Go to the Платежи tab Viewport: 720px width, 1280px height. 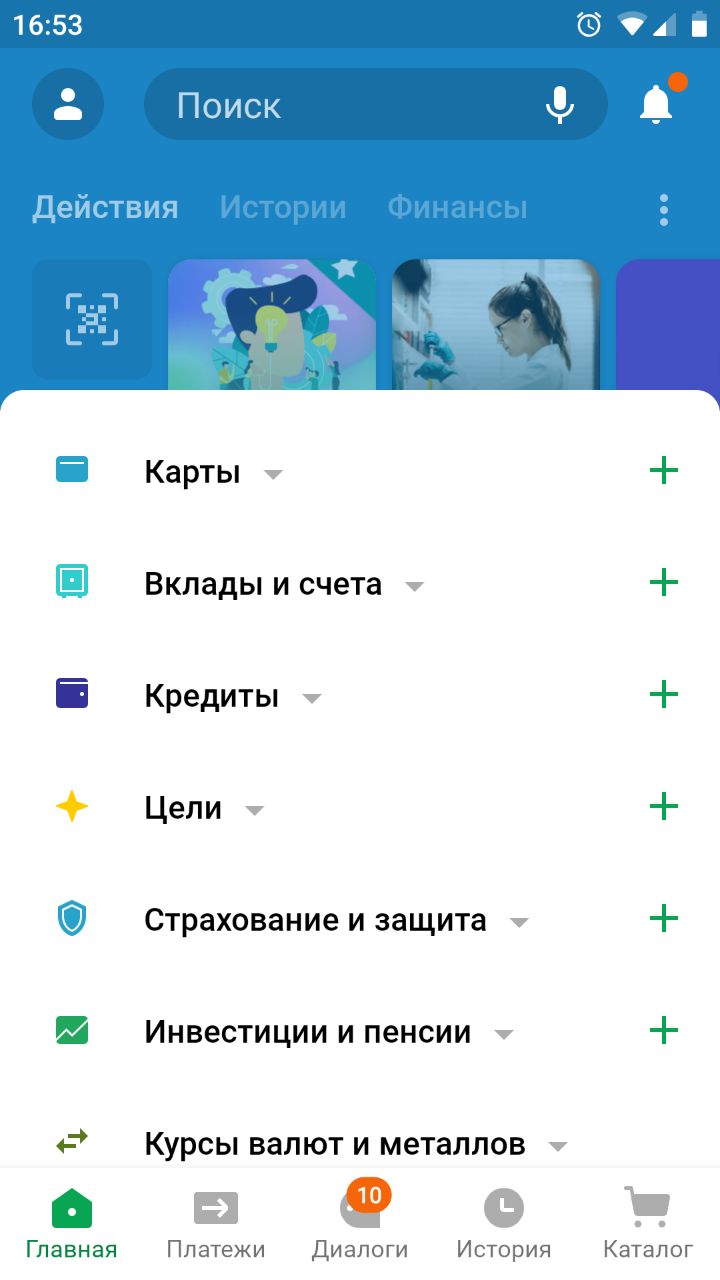(x=216, y=1224)
